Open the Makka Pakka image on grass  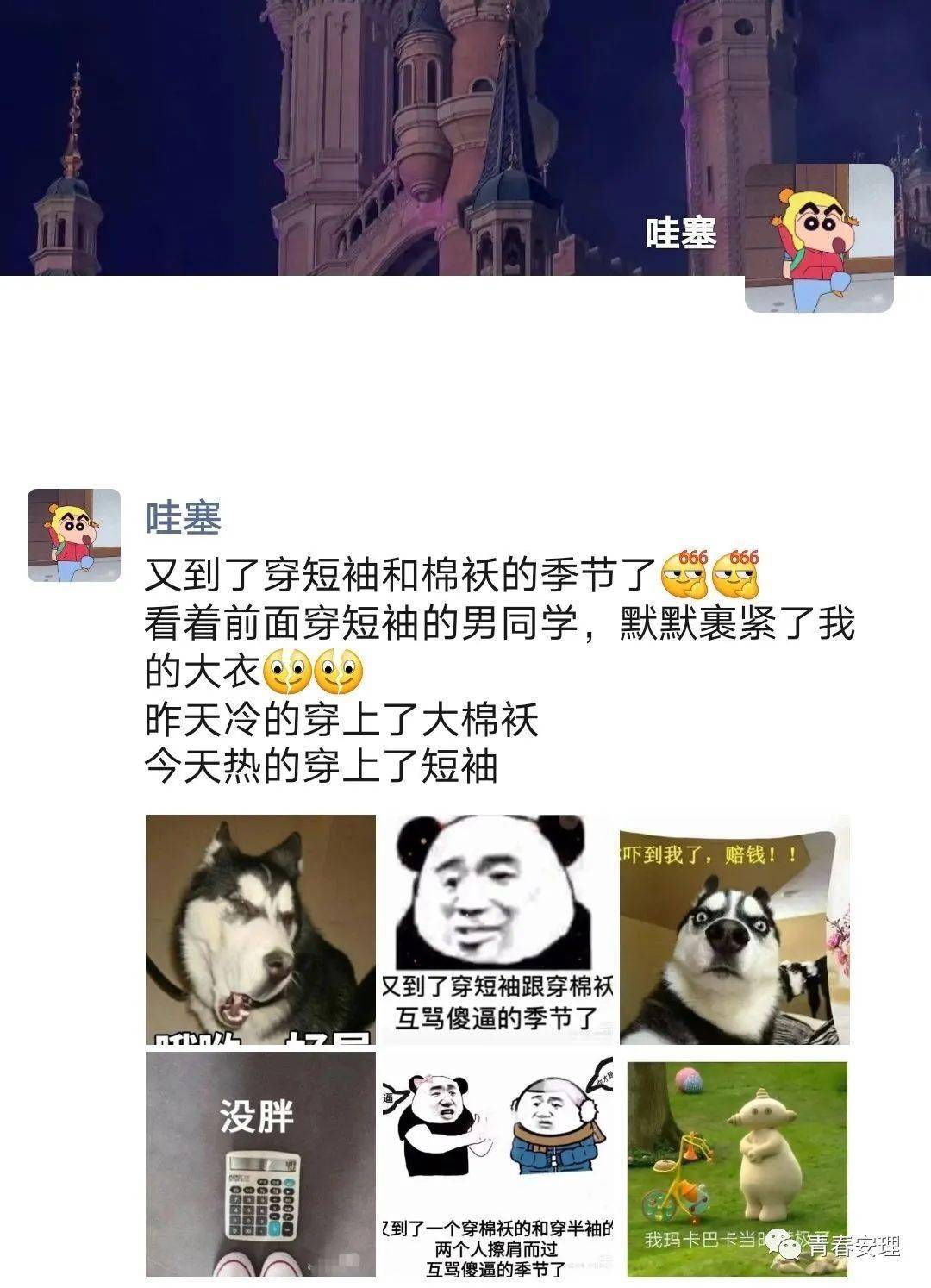point(736,1164)
